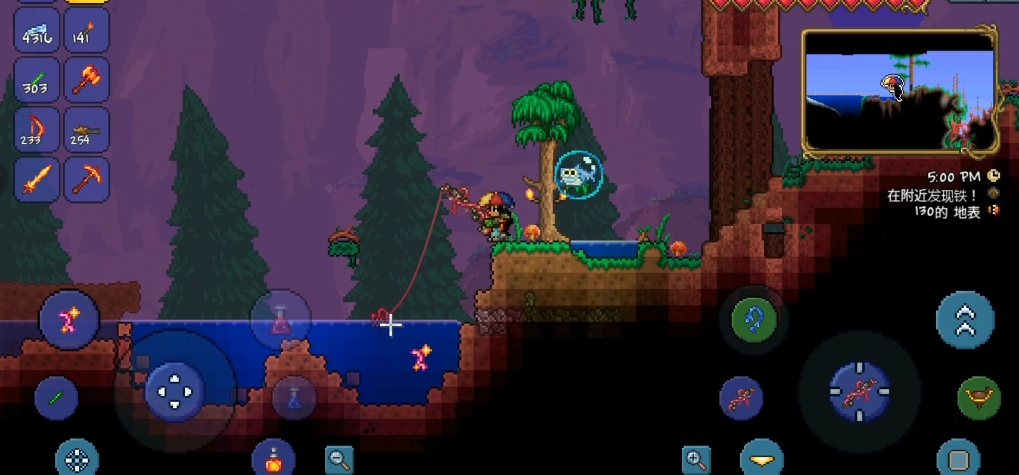Use the red healing potion button
Image resolution: width=1019 pixels, height=475 pixels.
(280, 319)
